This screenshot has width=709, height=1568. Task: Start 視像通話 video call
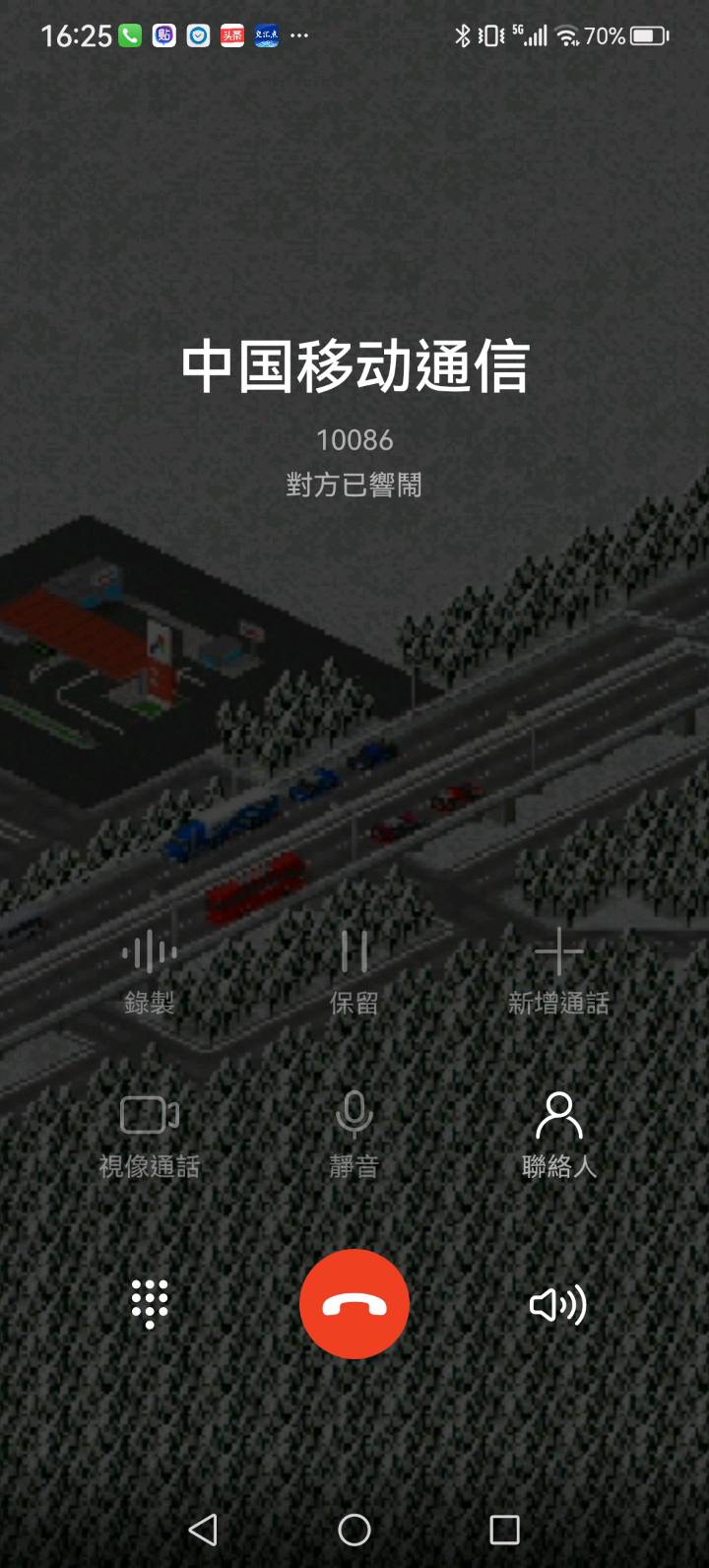click(x=150, y=1133)
